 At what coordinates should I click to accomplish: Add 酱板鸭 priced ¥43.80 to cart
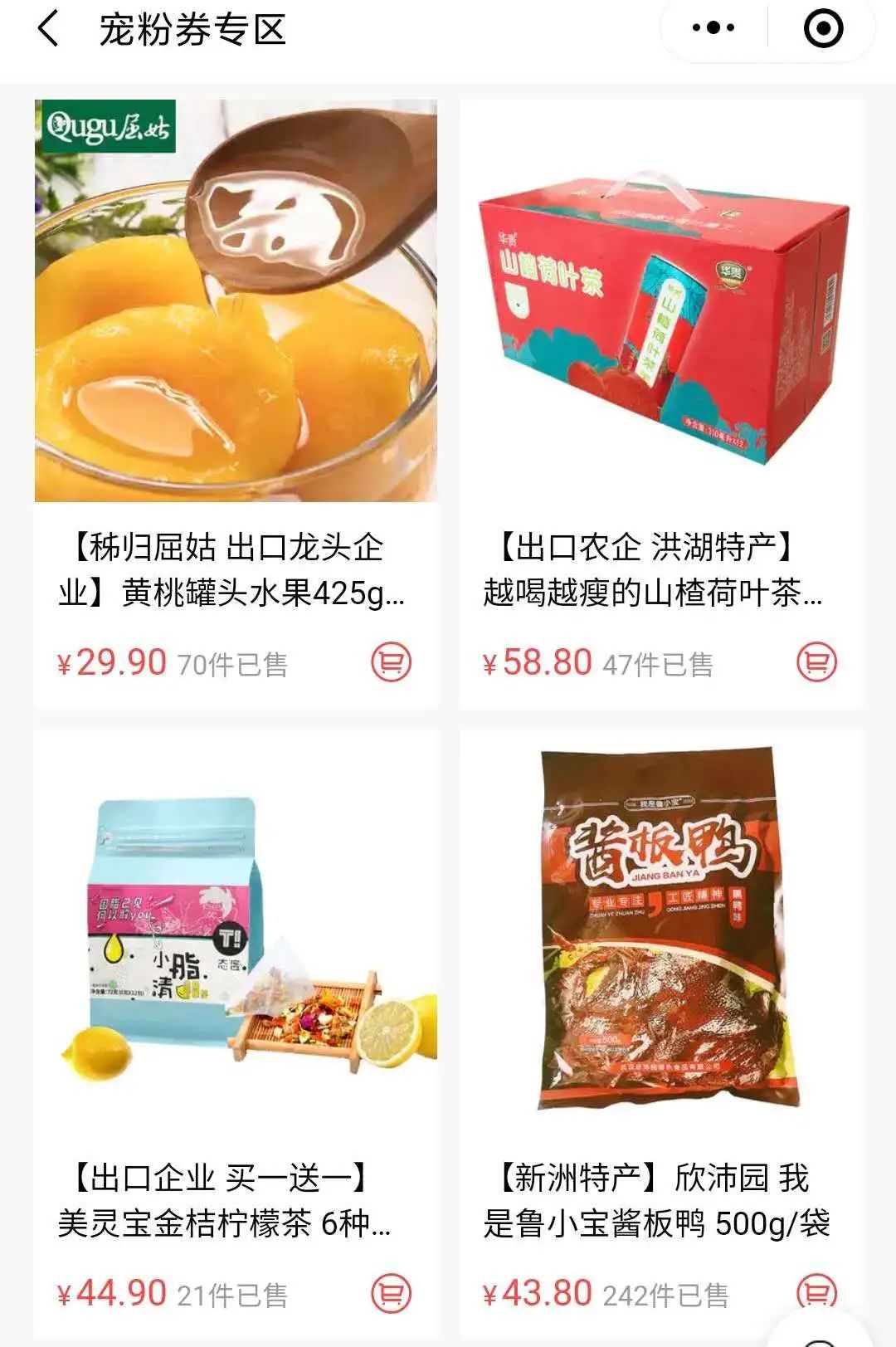816,1291
